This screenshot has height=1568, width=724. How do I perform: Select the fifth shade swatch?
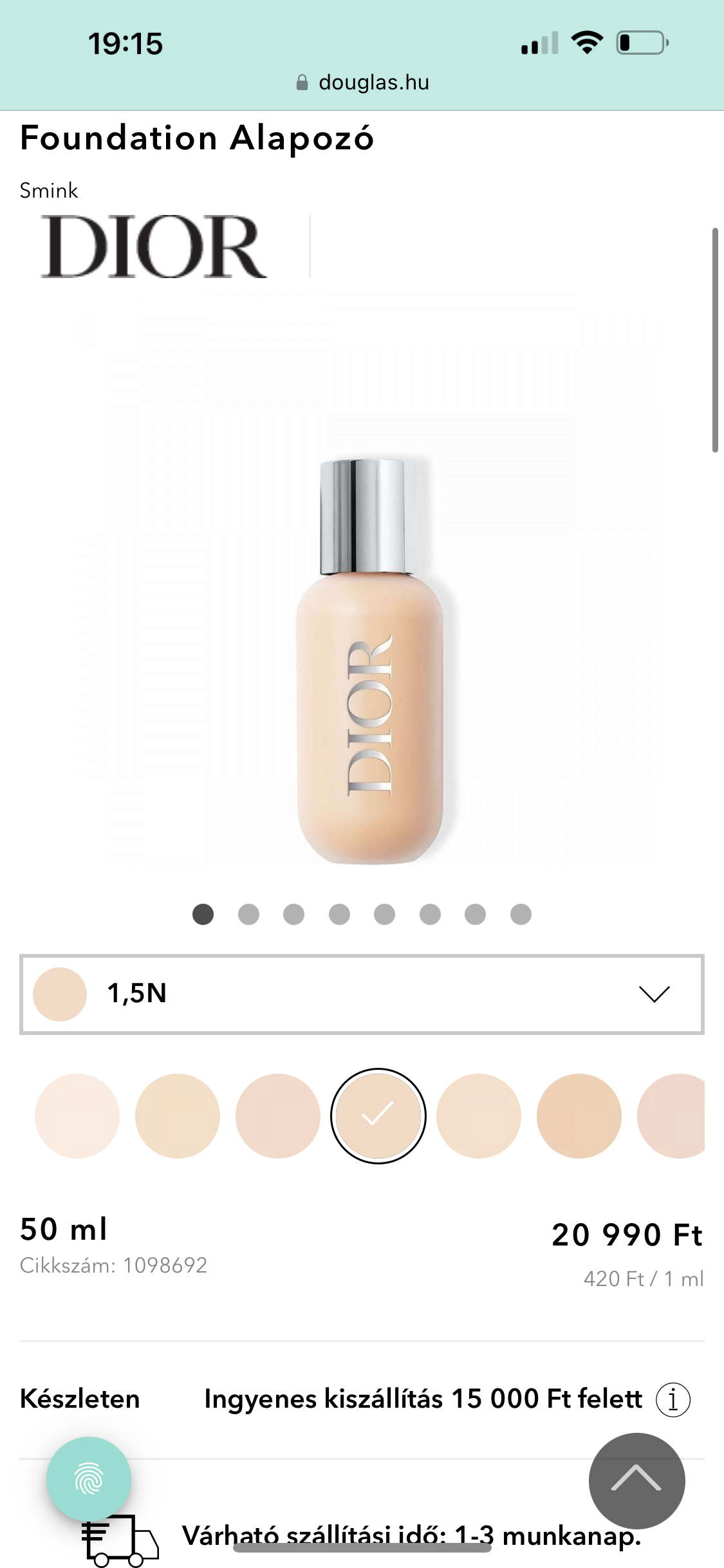coord(479,1115)
